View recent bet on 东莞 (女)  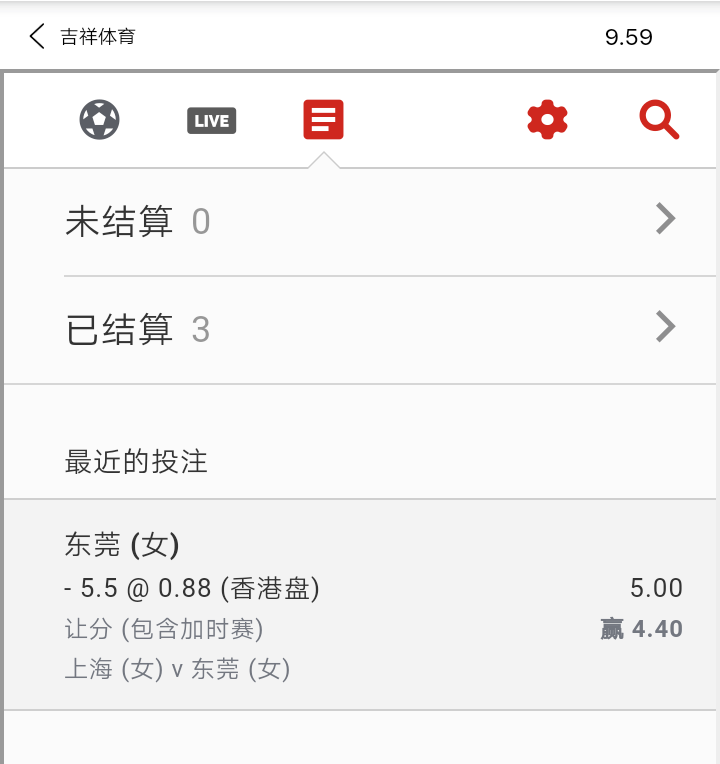(360, 605)
